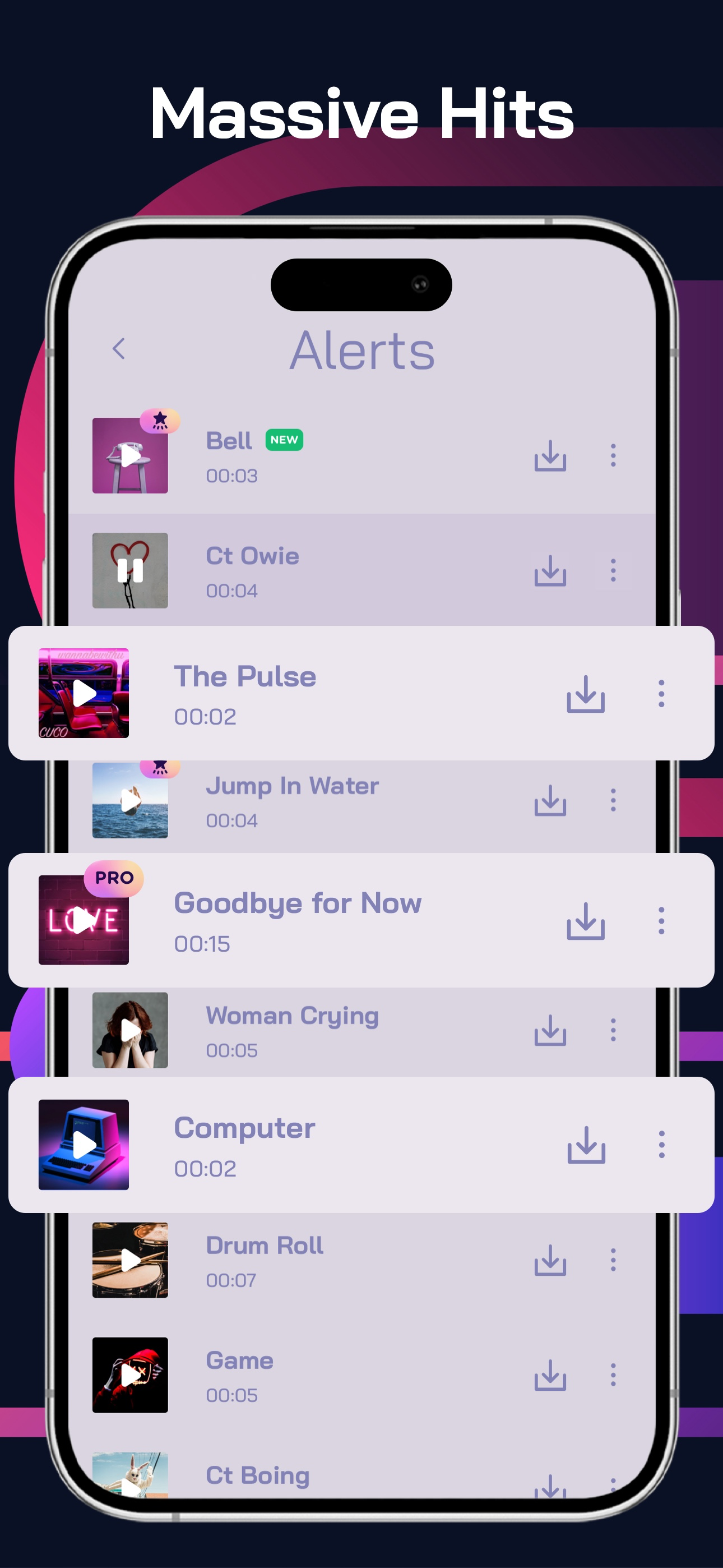Download the Bell alert sound
Image resolution: width=723 pixels, height=1568 pixels.
coord(550,457)
